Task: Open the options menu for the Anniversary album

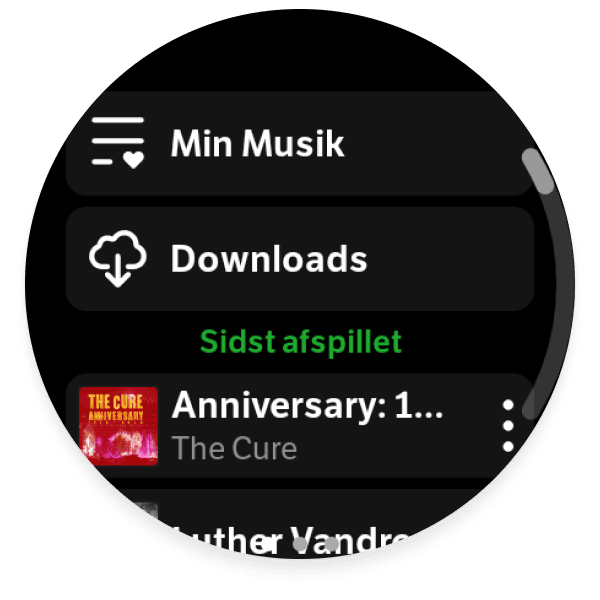Action: (508, 426)
